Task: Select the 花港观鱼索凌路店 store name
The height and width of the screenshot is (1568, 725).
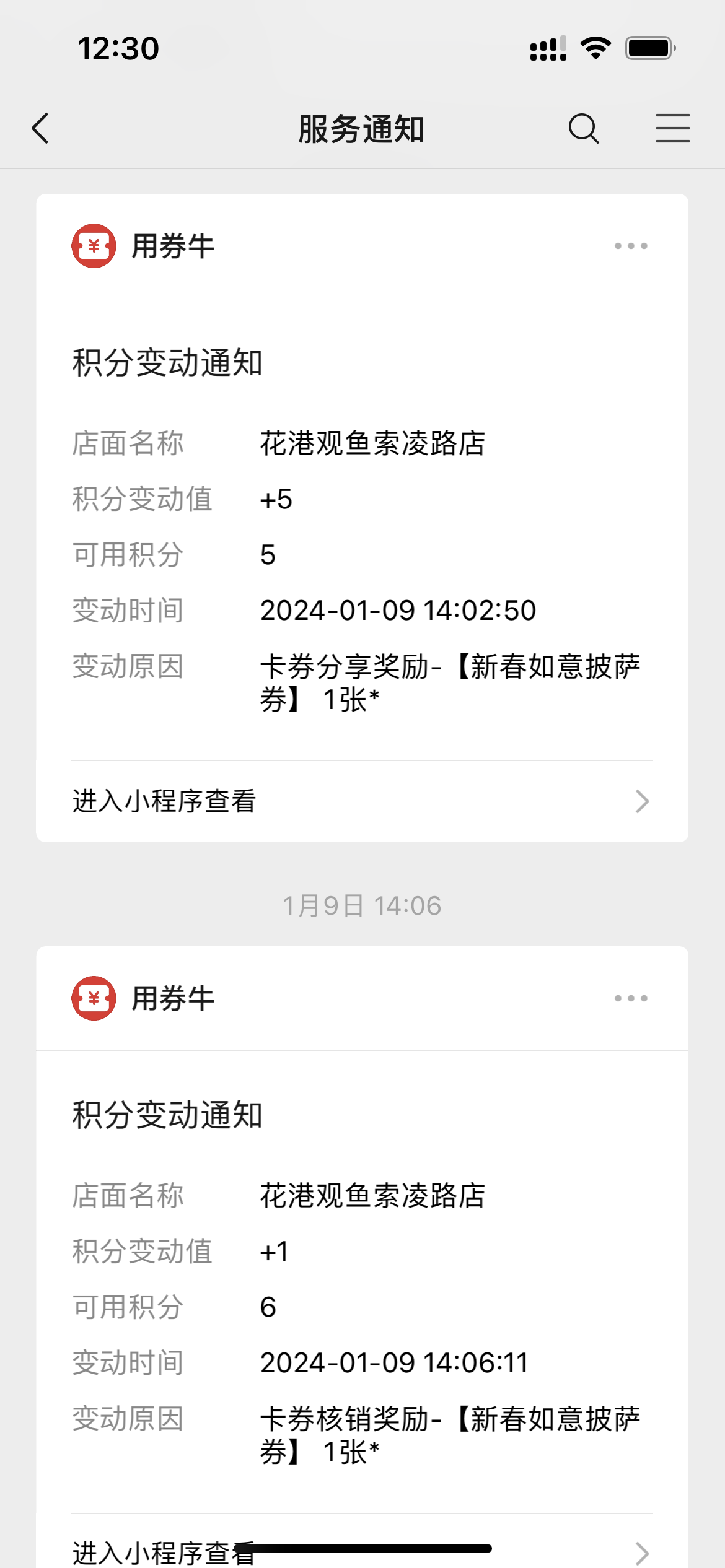Action: (372, 443)
